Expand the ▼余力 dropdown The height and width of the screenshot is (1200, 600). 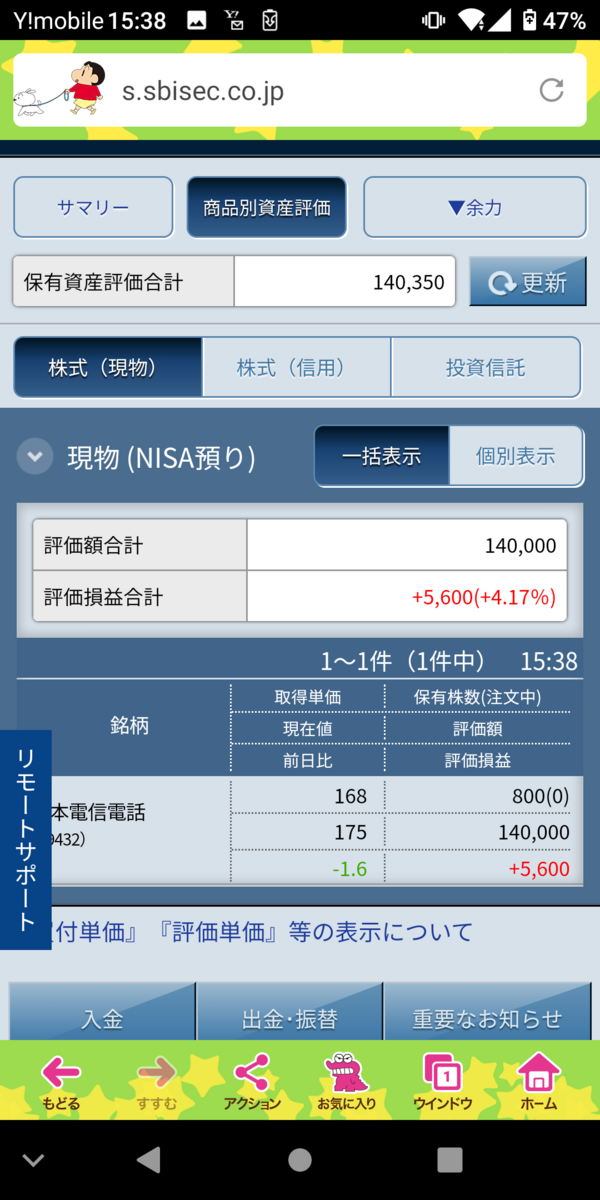(474, 207)
